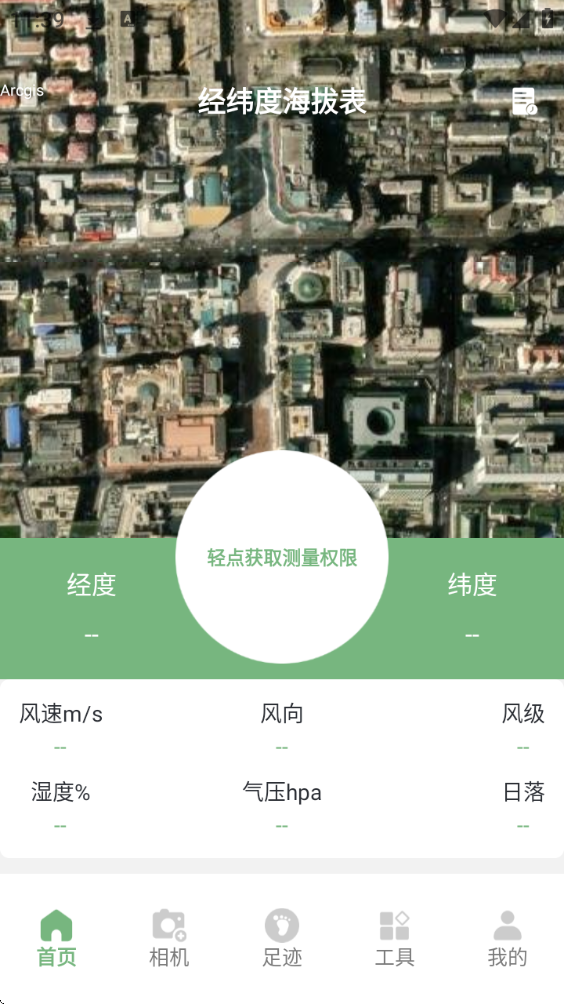Open the records document icon at top right

click(x=524, y=101)
